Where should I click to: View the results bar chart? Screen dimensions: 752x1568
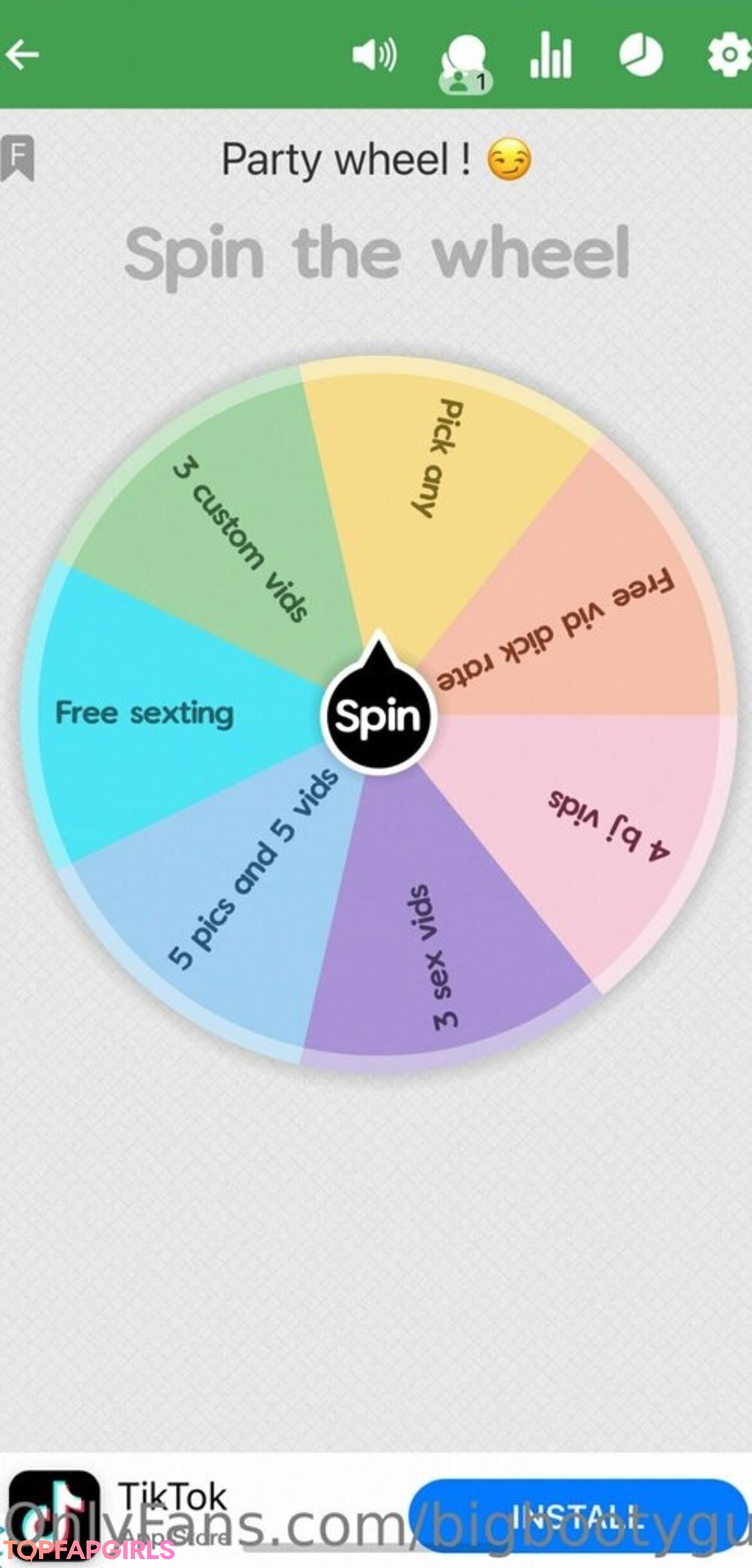click(x=551, y=54)
